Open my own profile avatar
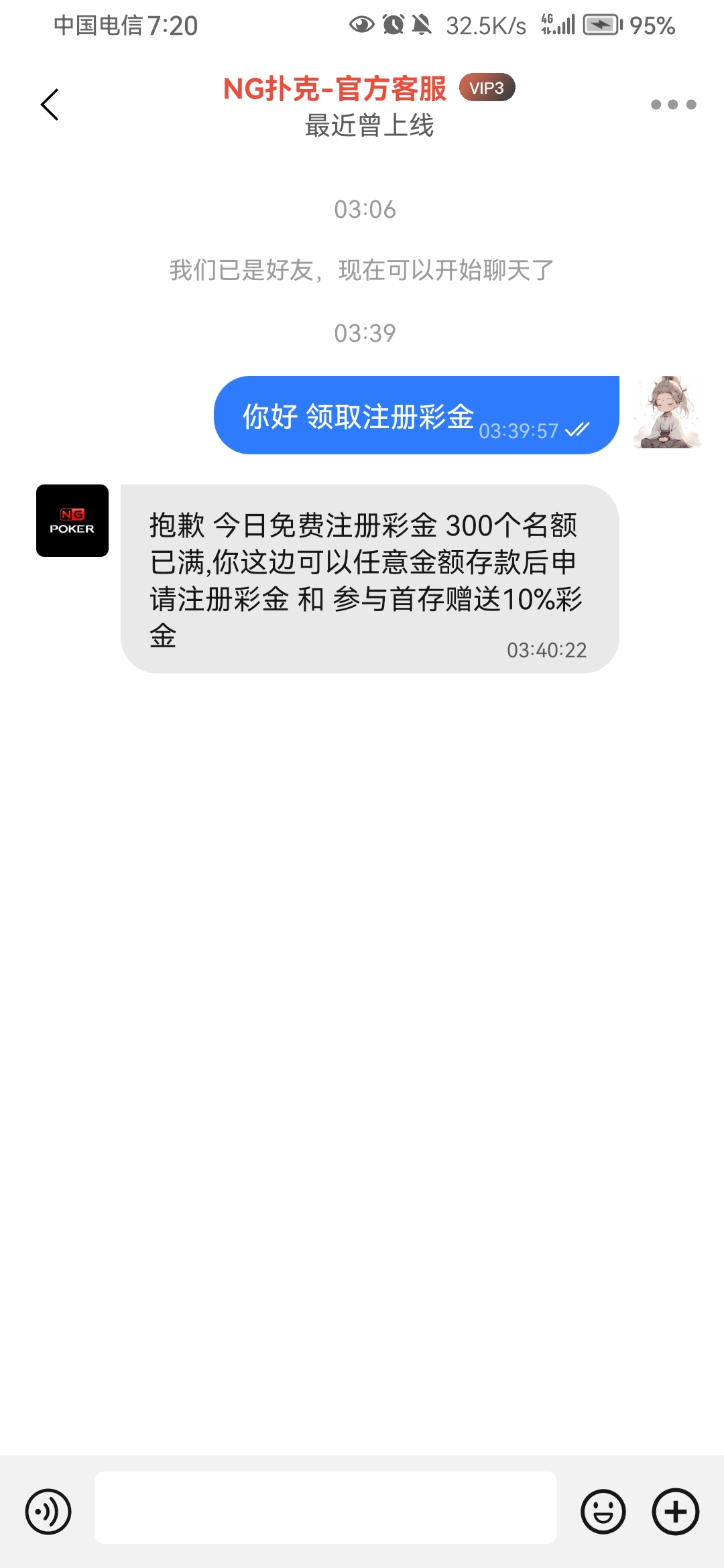Screen dimensions: 724x1568 tap(667, 412)
